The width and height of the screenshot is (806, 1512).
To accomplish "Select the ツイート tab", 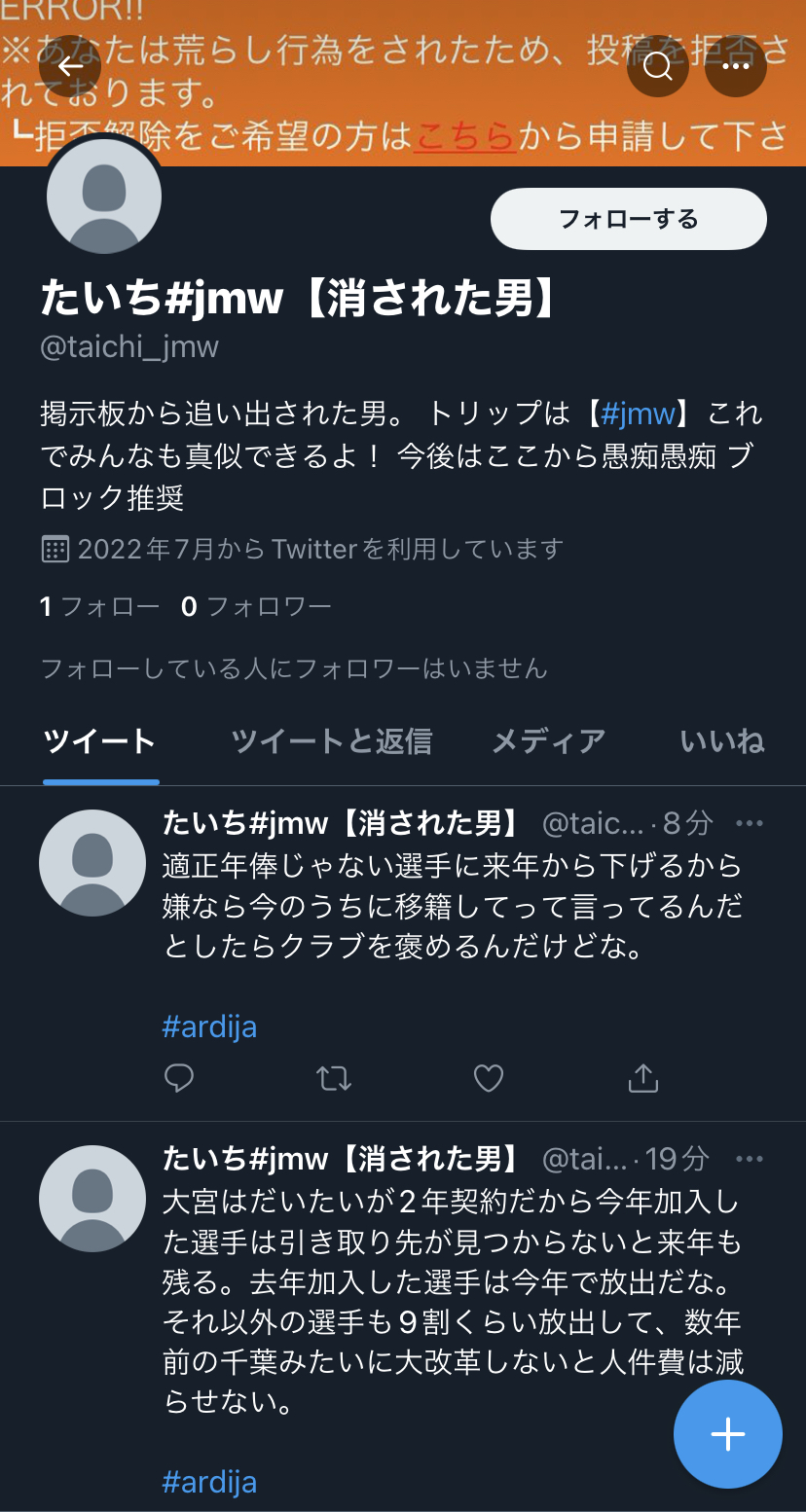I will (x=99, y=741).
